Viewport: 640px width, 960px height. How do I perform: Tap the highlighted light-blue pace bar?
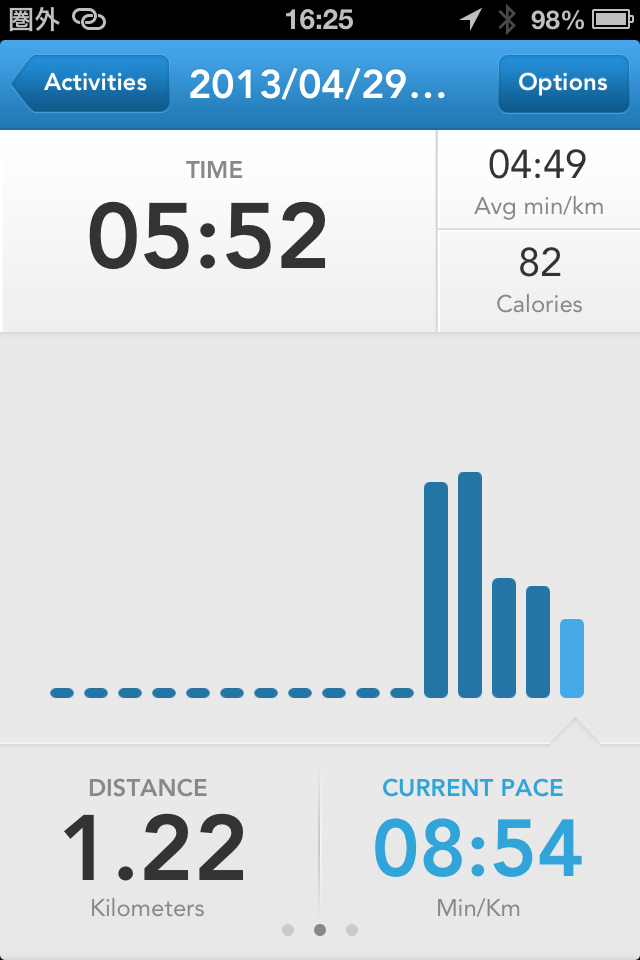pos(572,658)
